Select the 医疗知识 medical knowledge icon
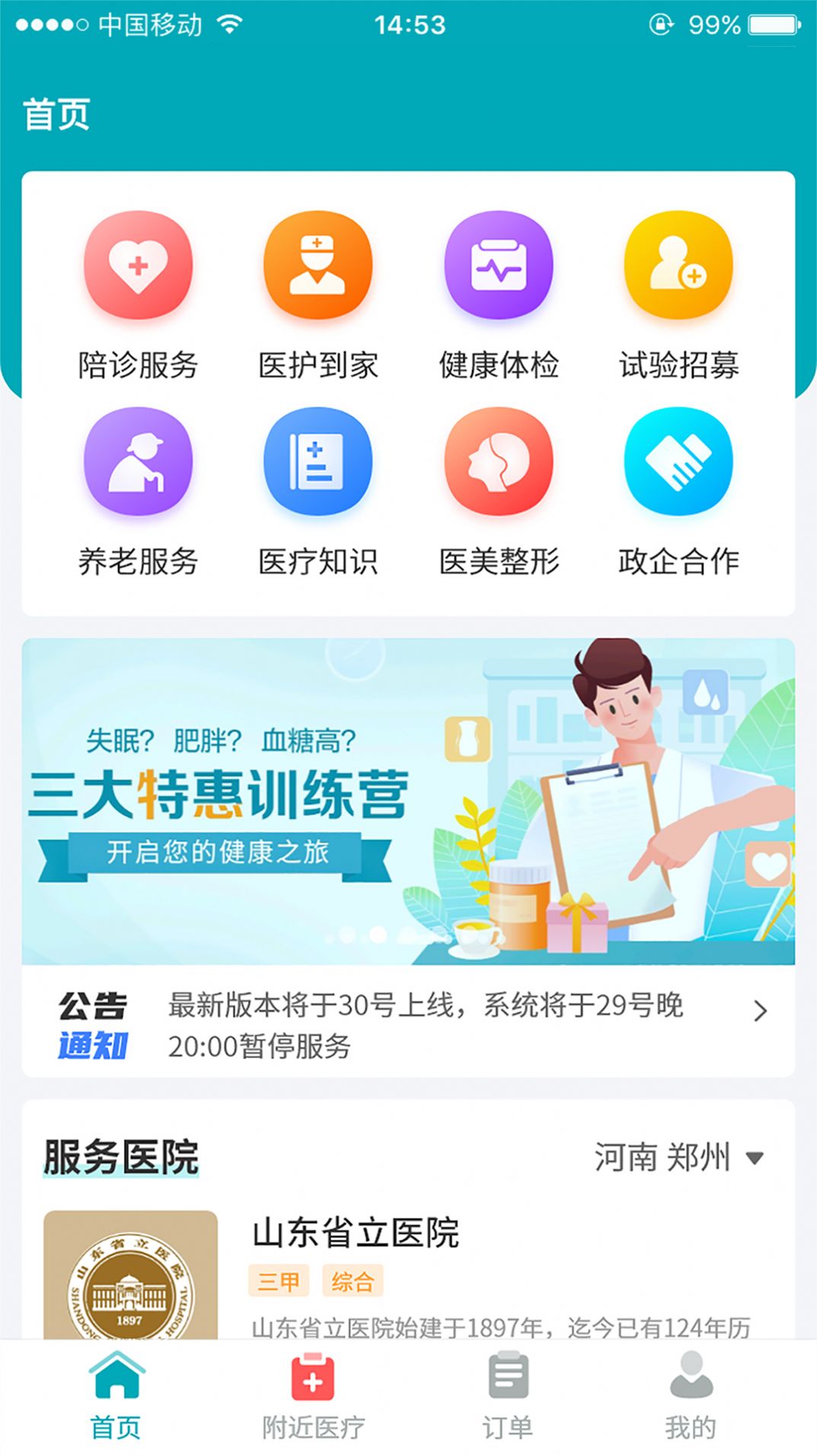Image resolution: width=817 pixels, height=1456 pixels. click(318, 464)
